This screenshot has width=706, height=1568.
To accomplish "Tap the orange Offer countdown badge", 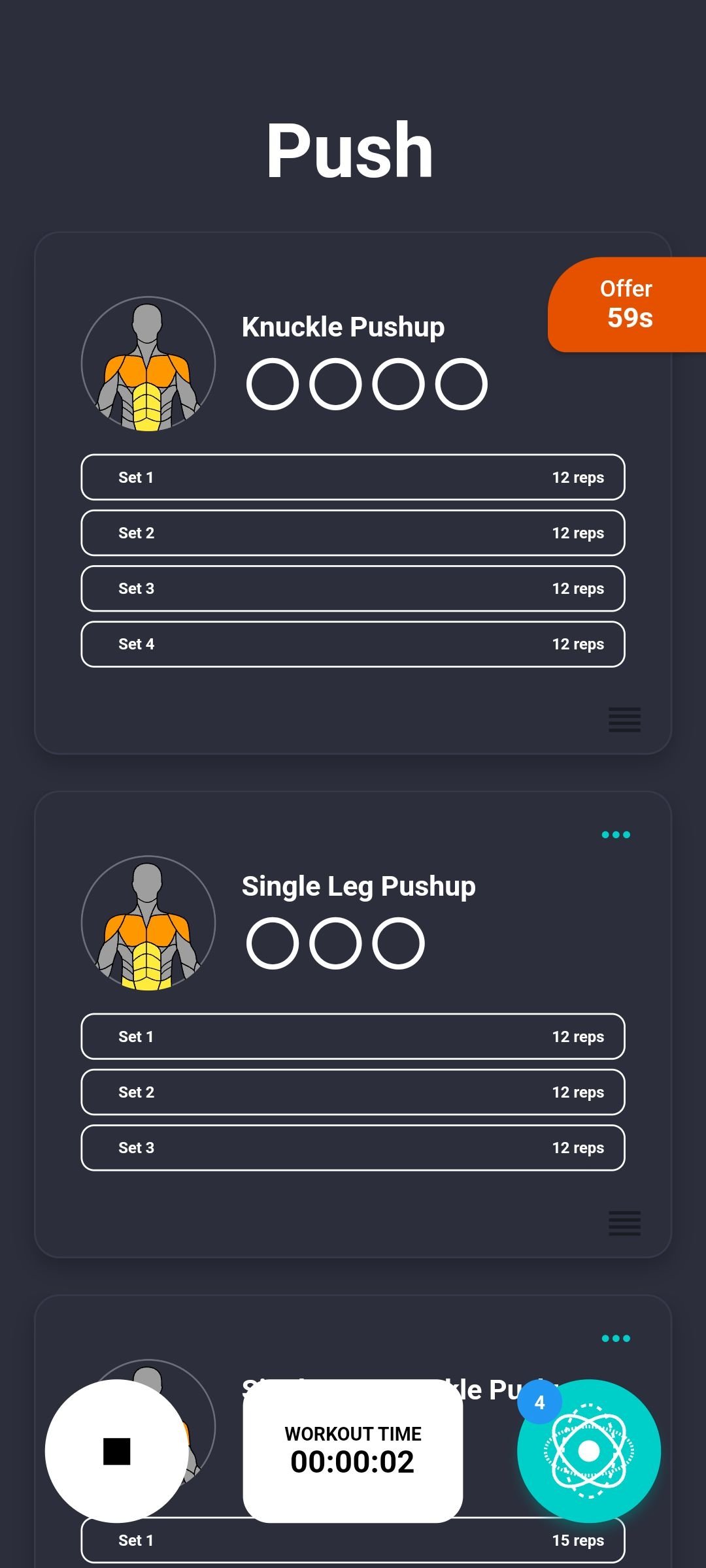I will (x=627, y=304).
